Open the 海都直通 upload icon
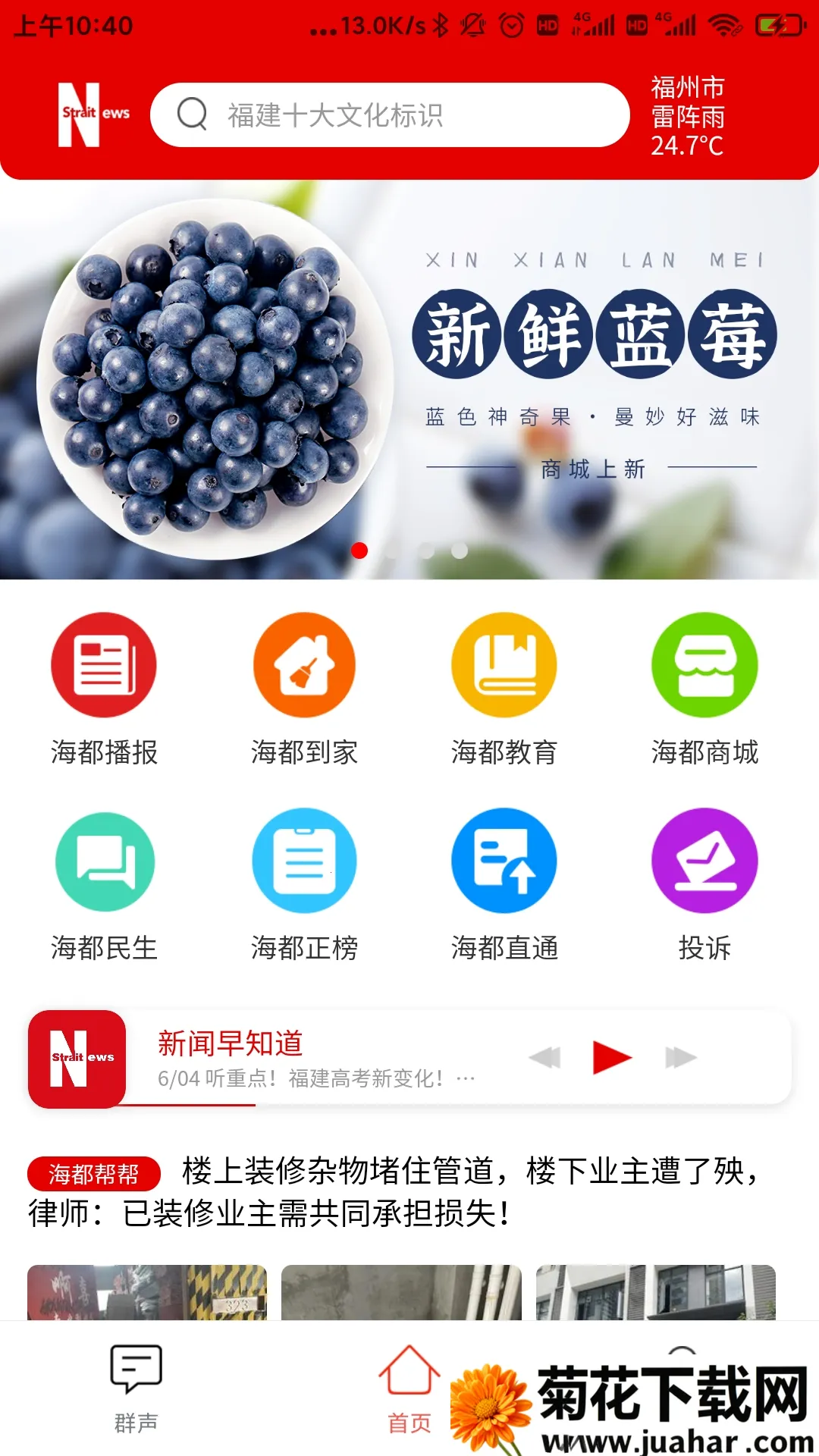This screenshot has width=819, height=1456. 504,861
